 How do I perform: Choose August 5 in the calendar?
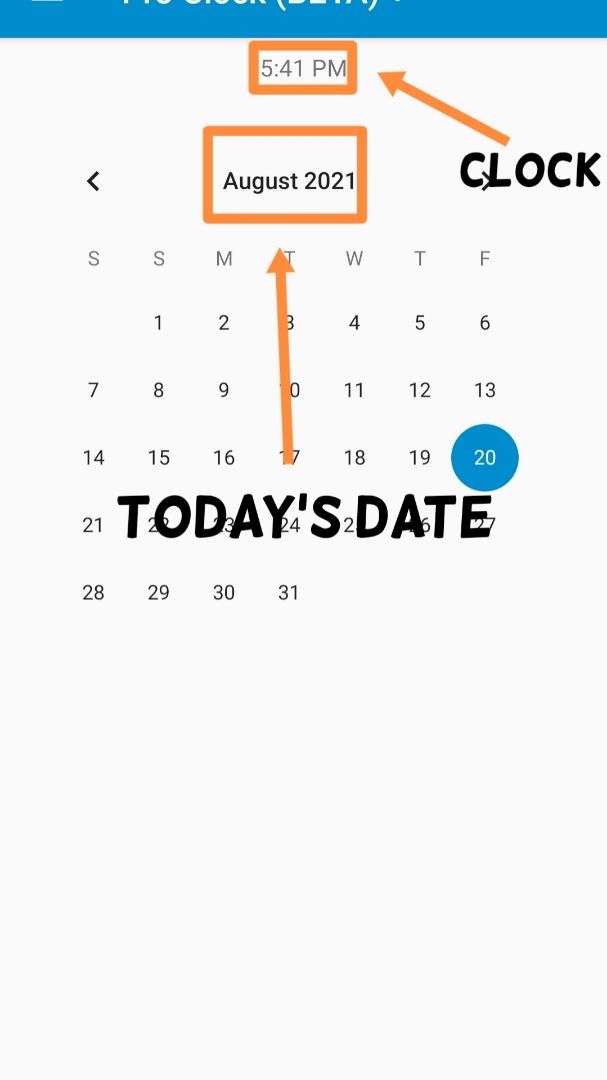(x=420, y=322)
